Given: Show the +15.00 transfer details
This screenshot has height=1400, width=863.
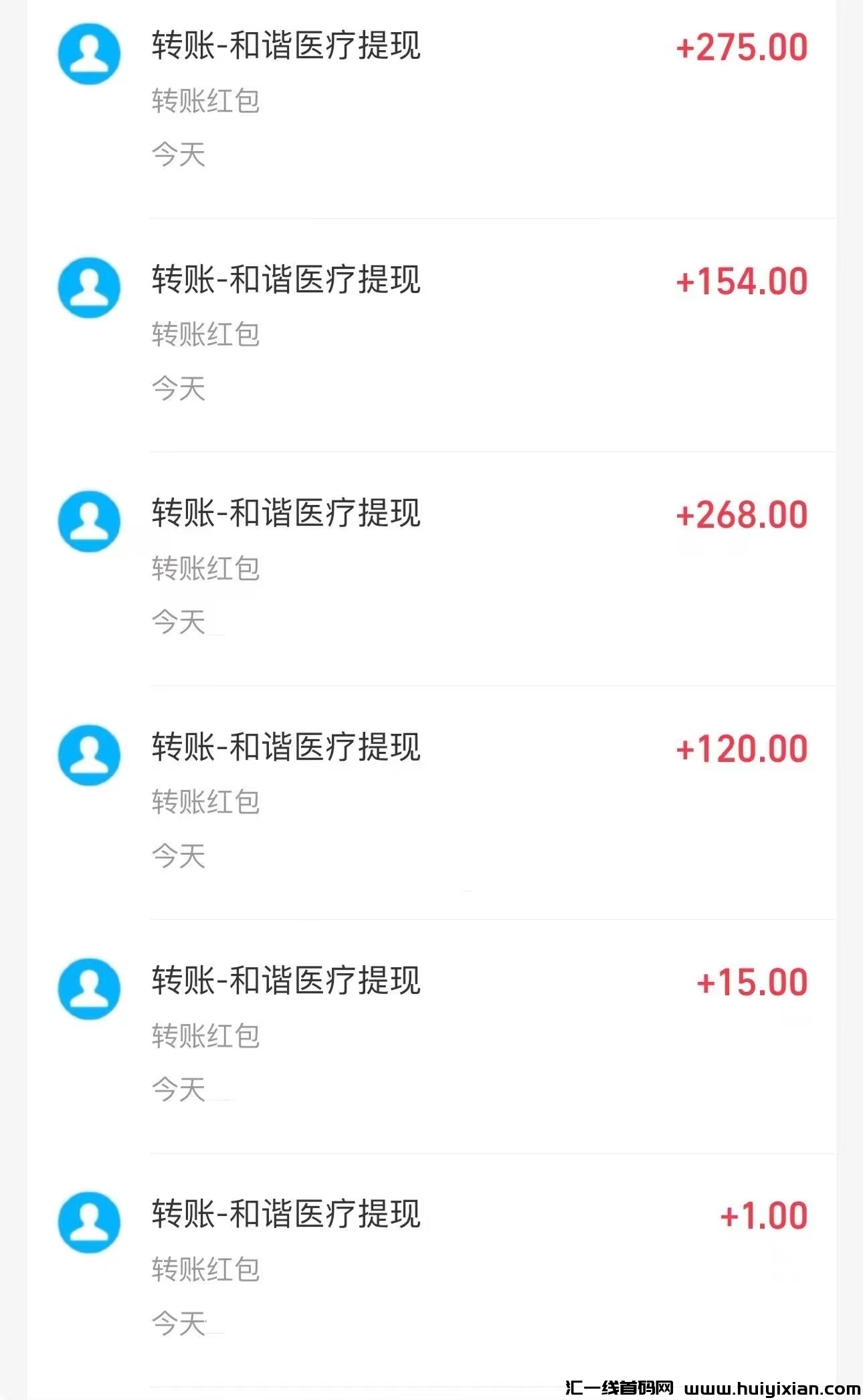Looking at the screenshot, I should point(431,1035).
